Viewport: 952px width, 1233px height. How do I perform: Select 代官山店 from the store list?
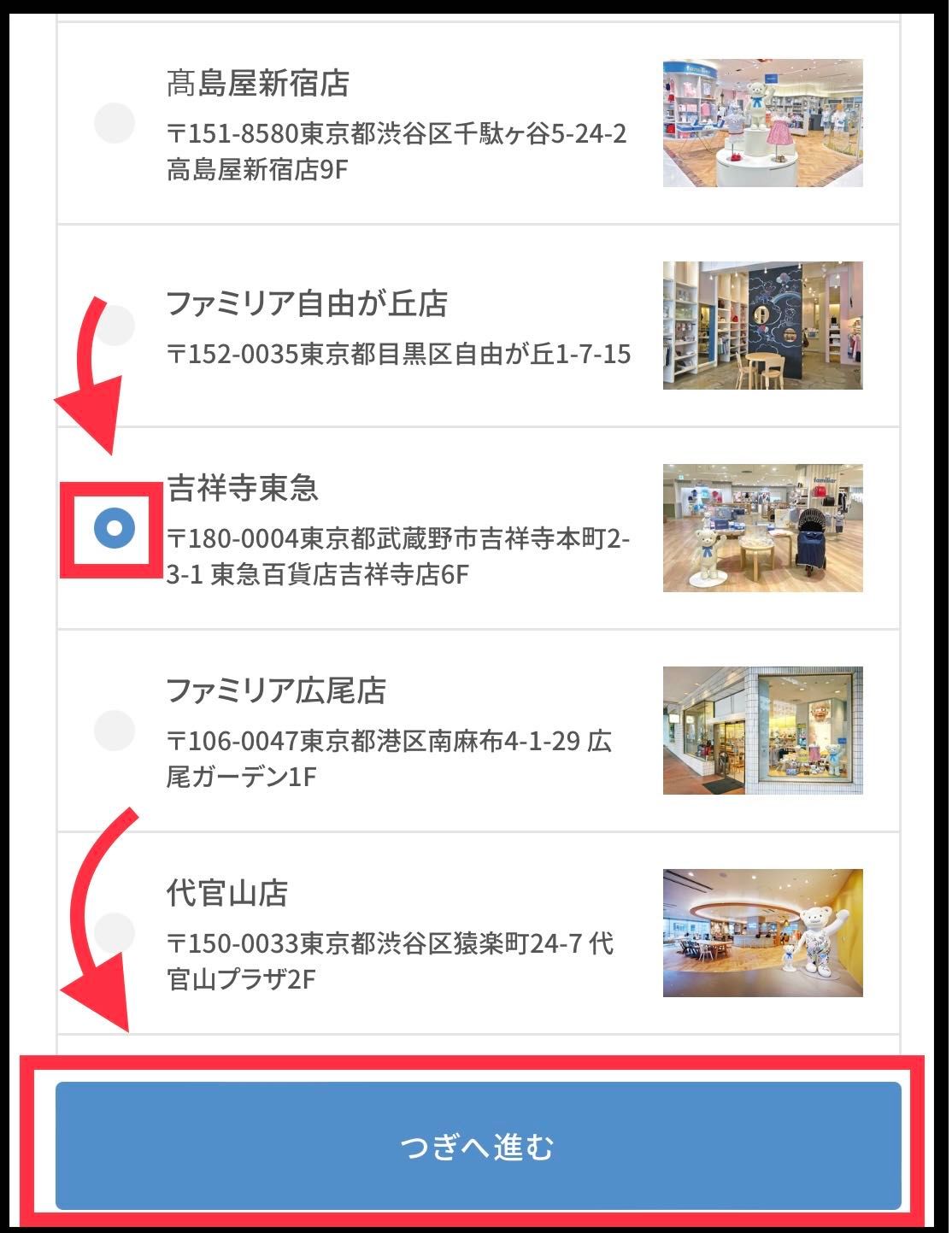click(115, 931)
